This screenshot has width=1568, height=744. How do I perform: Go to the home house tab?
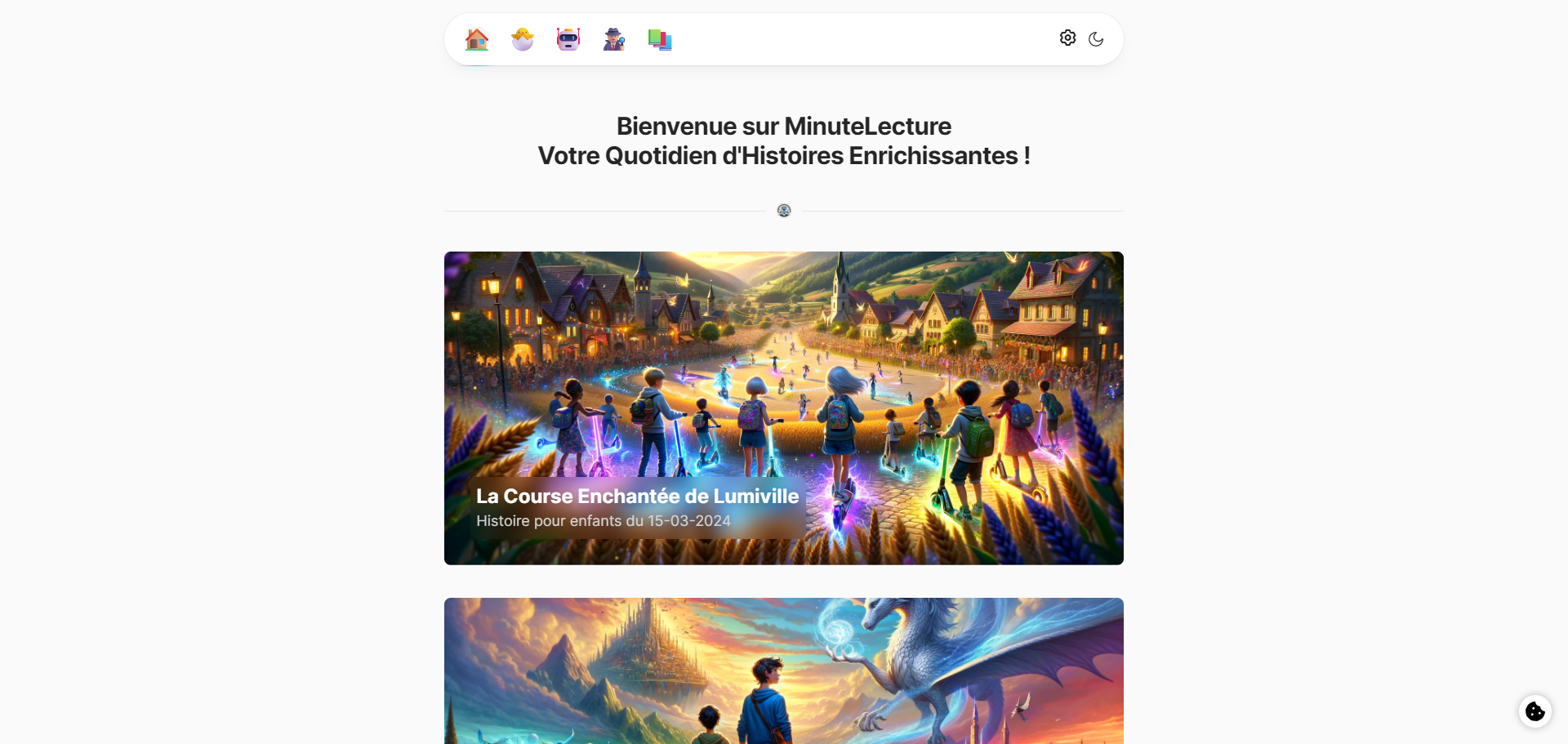[477, 39]
